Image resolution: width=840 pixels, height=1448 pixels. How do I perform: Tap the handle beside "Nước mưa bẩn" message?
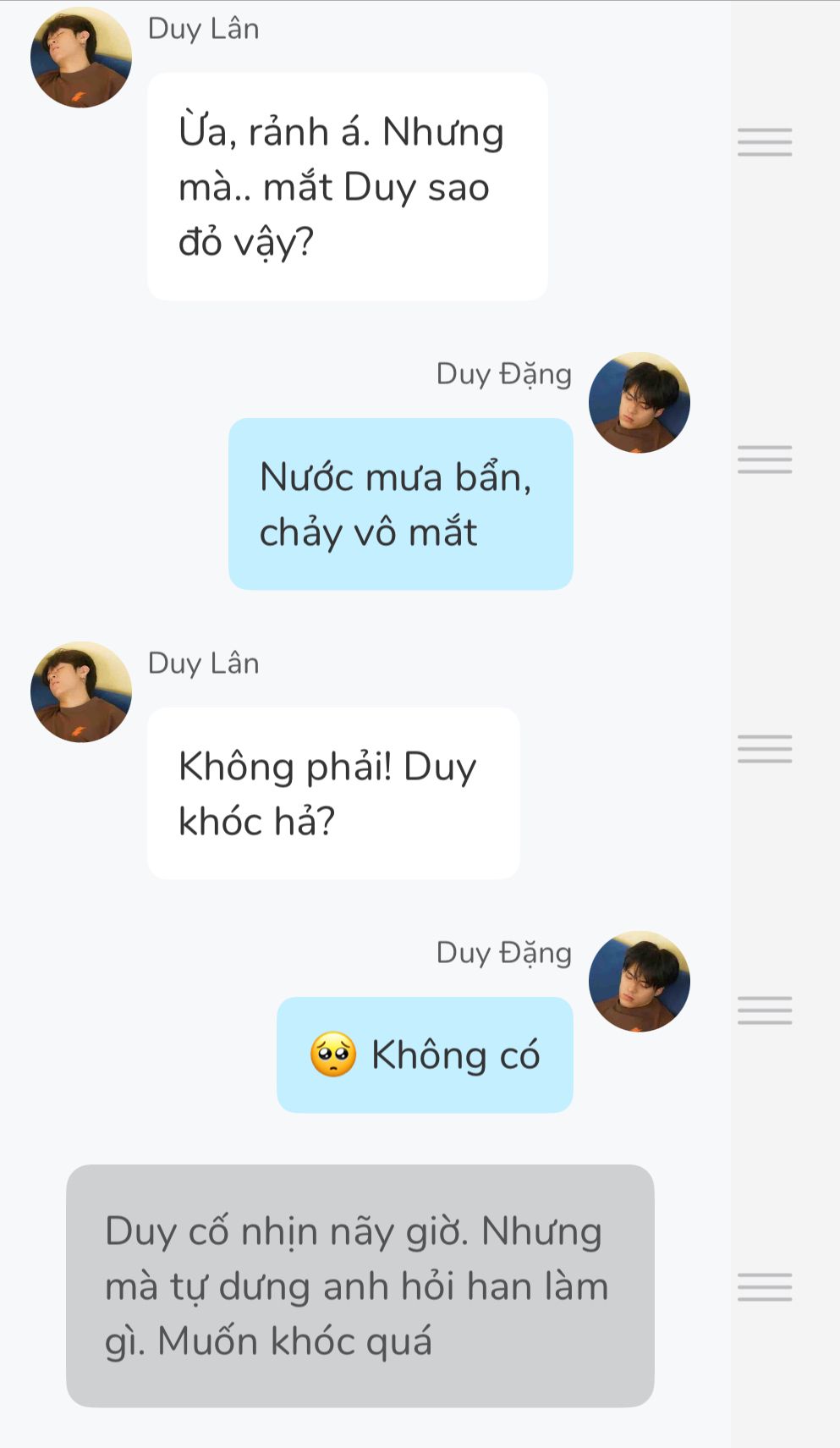[765, 459]
